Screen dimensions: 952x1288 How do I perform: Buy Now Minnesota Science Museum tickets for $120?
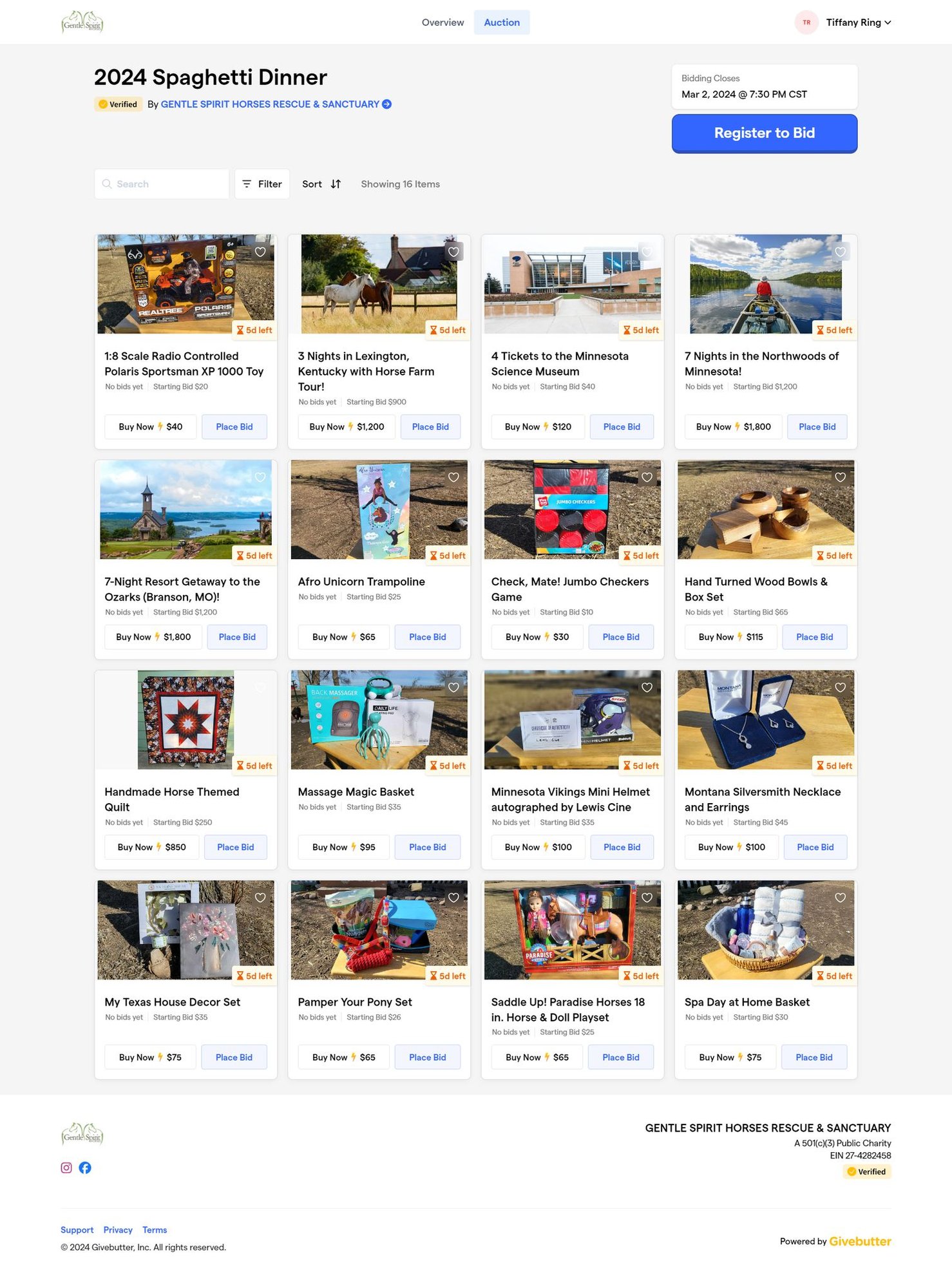538,427
